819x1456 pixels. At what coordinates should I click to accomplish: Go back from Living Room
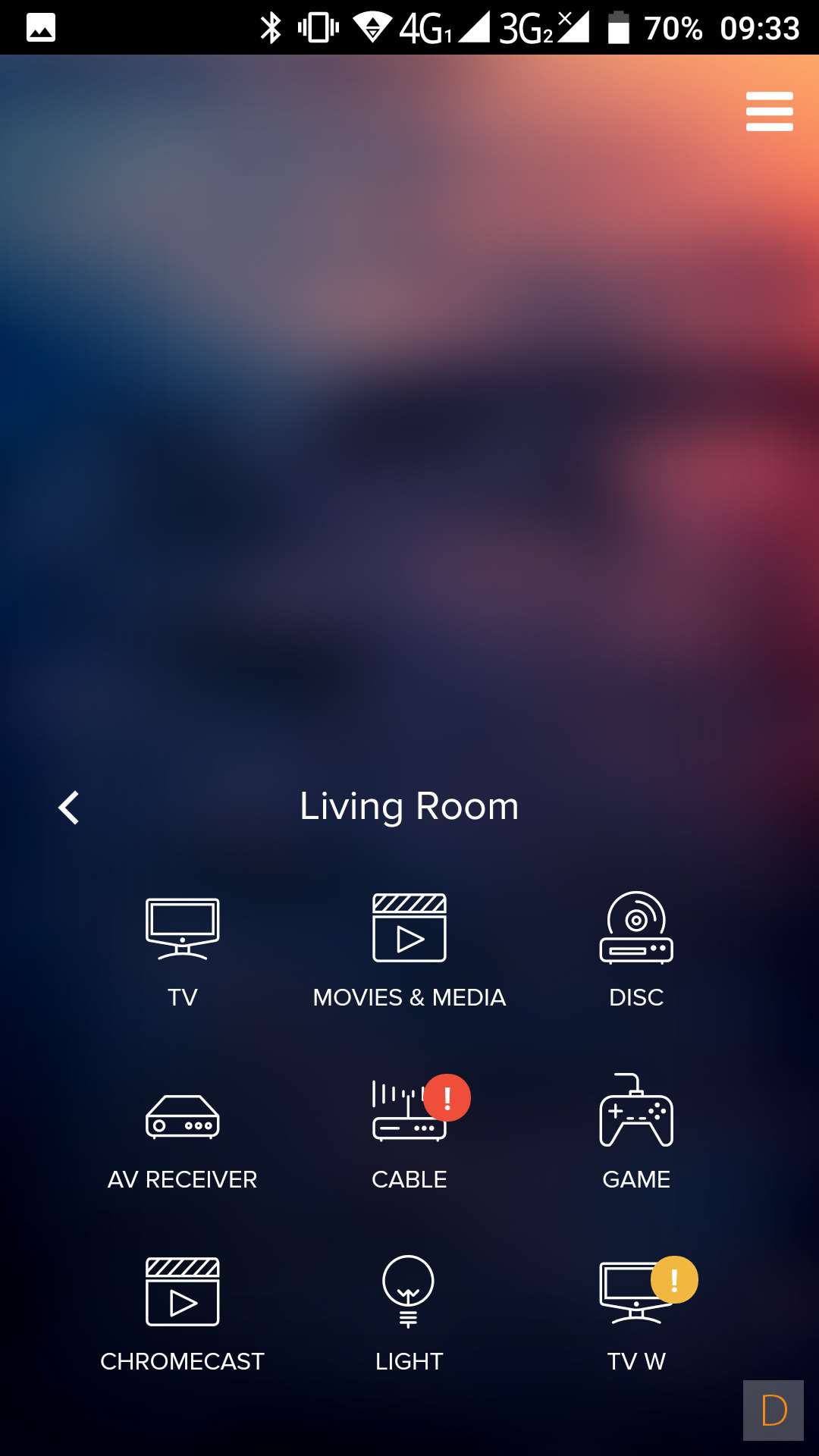point(69,808)
